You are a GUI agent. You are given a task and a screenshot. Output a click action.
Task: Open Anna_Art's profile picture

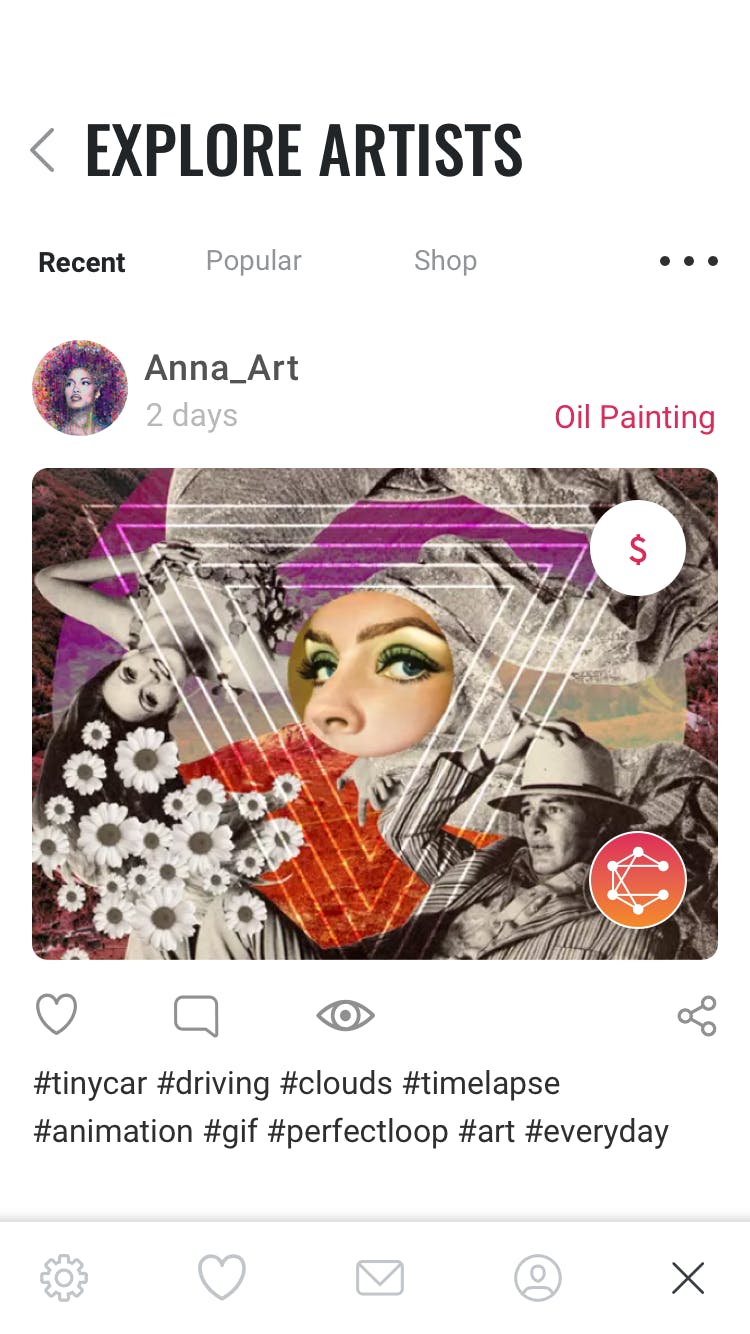(x=80, y=388)
